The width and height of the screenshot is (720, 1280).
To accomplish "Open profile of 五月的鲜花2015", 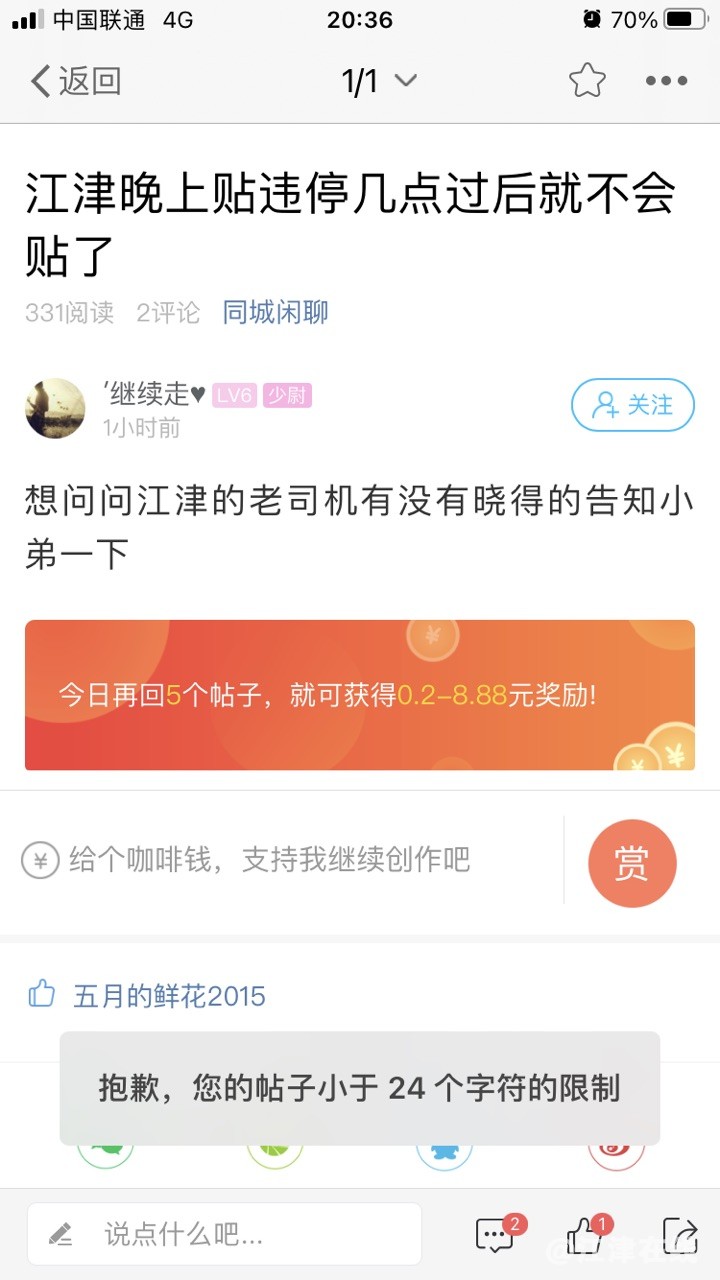I will 169,996.
